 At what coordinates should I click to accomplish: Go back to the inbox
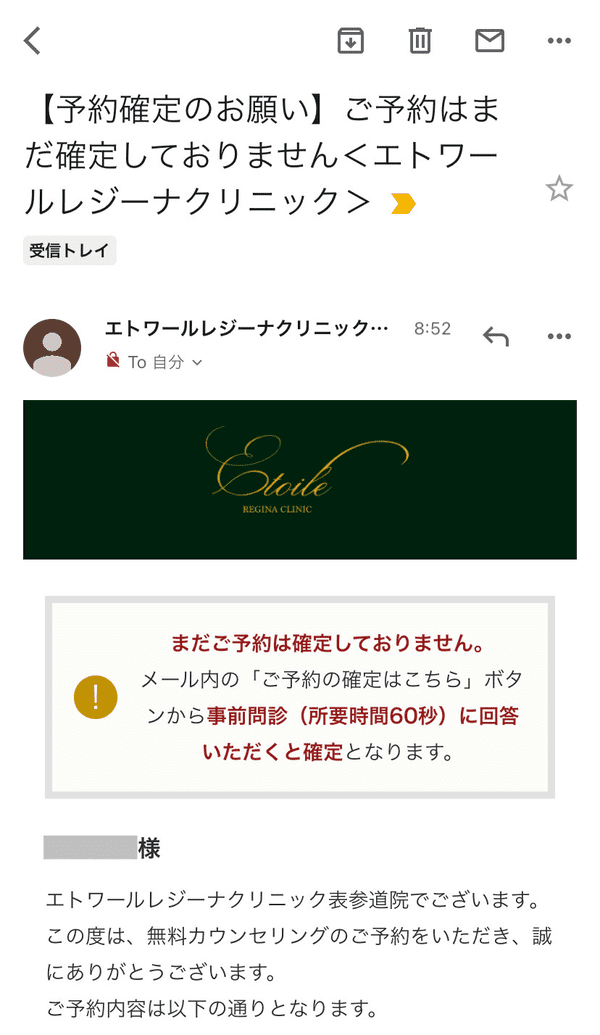pyautogui.click(x=33, y=40)
